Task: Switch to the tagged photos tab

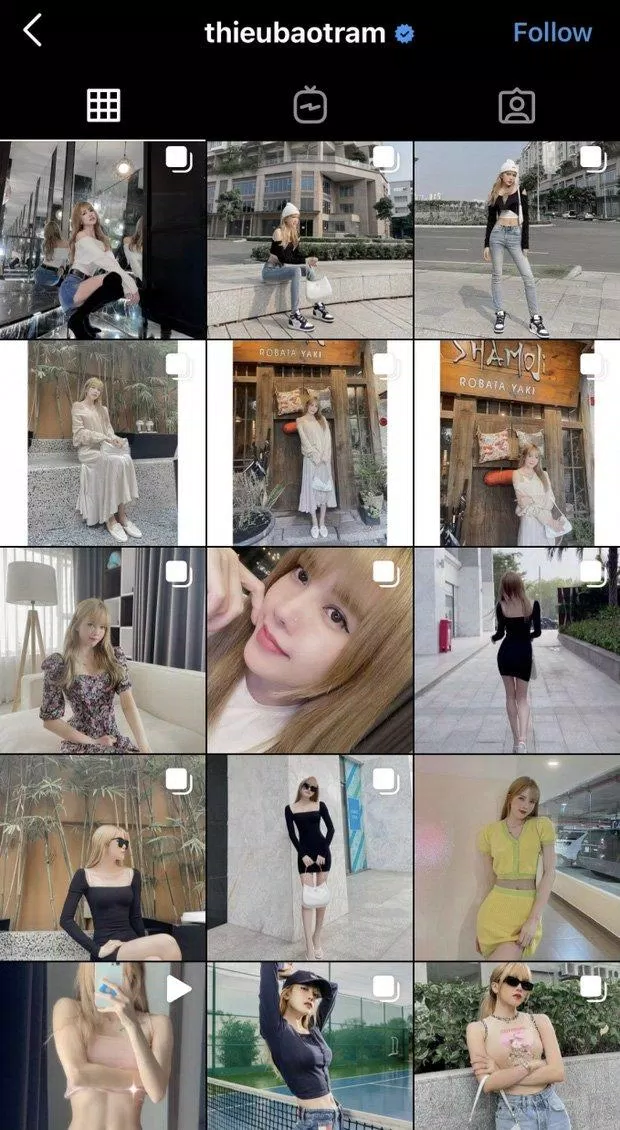Action: pos(516,105)
